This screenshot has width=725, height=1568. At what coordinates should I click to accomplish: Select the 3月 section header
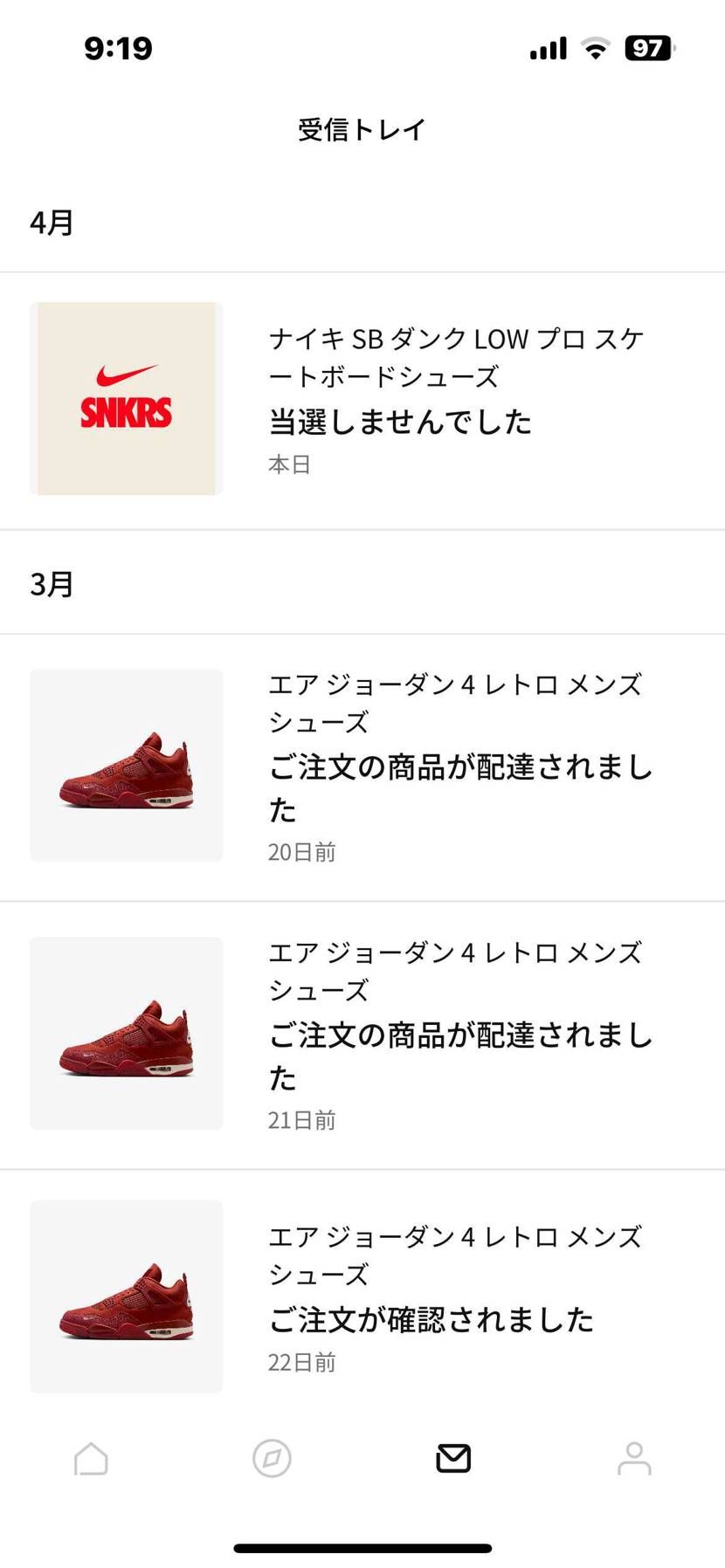click(x=51, y=583)
